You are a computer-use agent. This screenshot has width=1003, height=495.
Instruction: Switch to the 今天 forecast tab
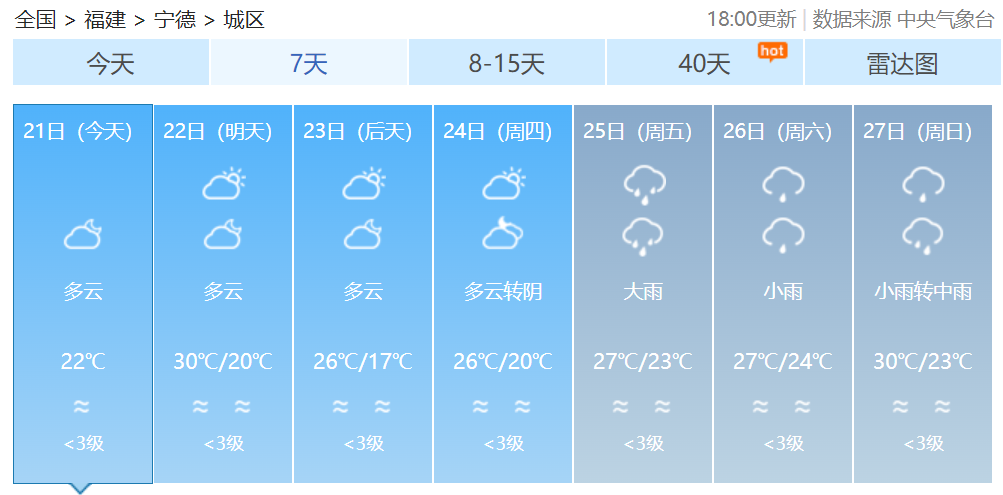coord(110,63)
